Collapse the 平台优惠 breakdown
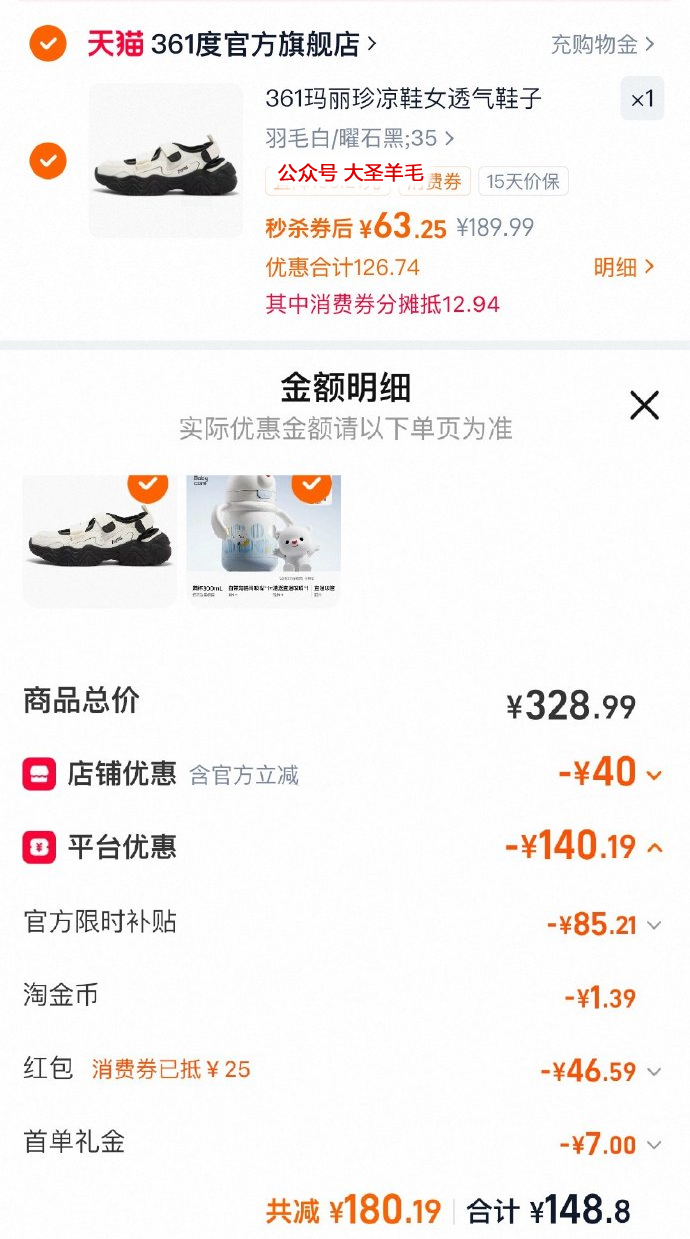Viewport: 690px width, 1239px height. (x=654, y=848)
